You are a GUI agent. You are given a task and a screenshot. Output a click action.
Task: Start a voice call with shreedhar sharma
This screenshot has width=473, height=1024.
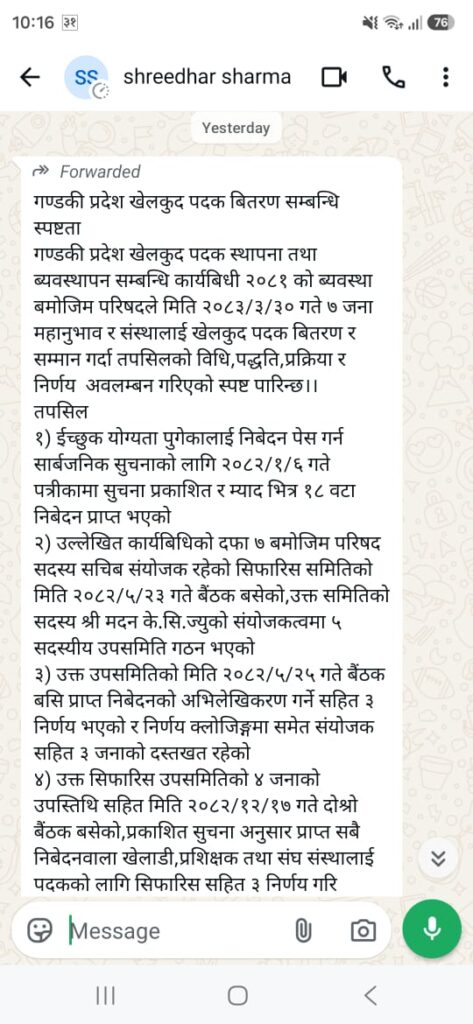pos(393,78)
